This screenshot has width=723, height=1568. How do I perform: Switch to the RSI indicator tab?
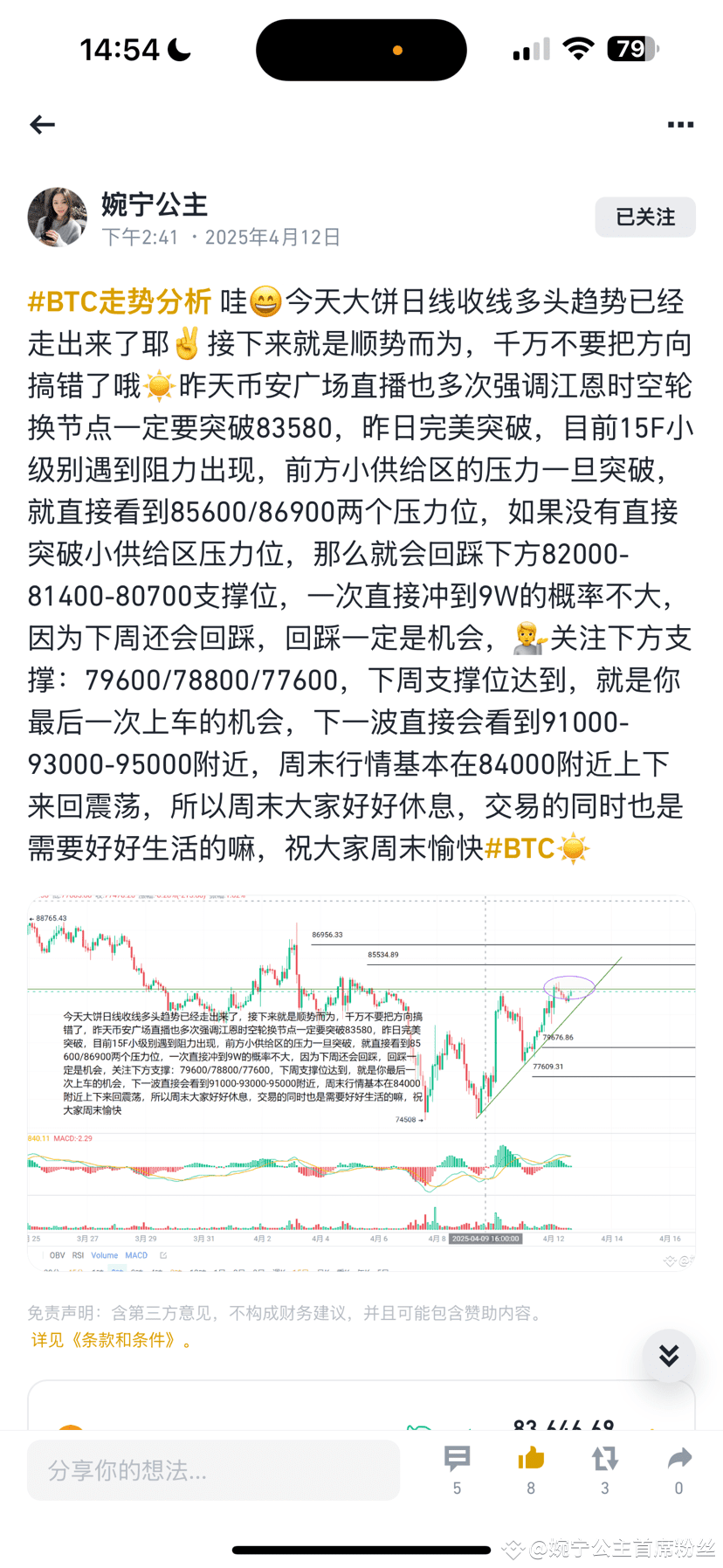click(x=78, y=1255)
